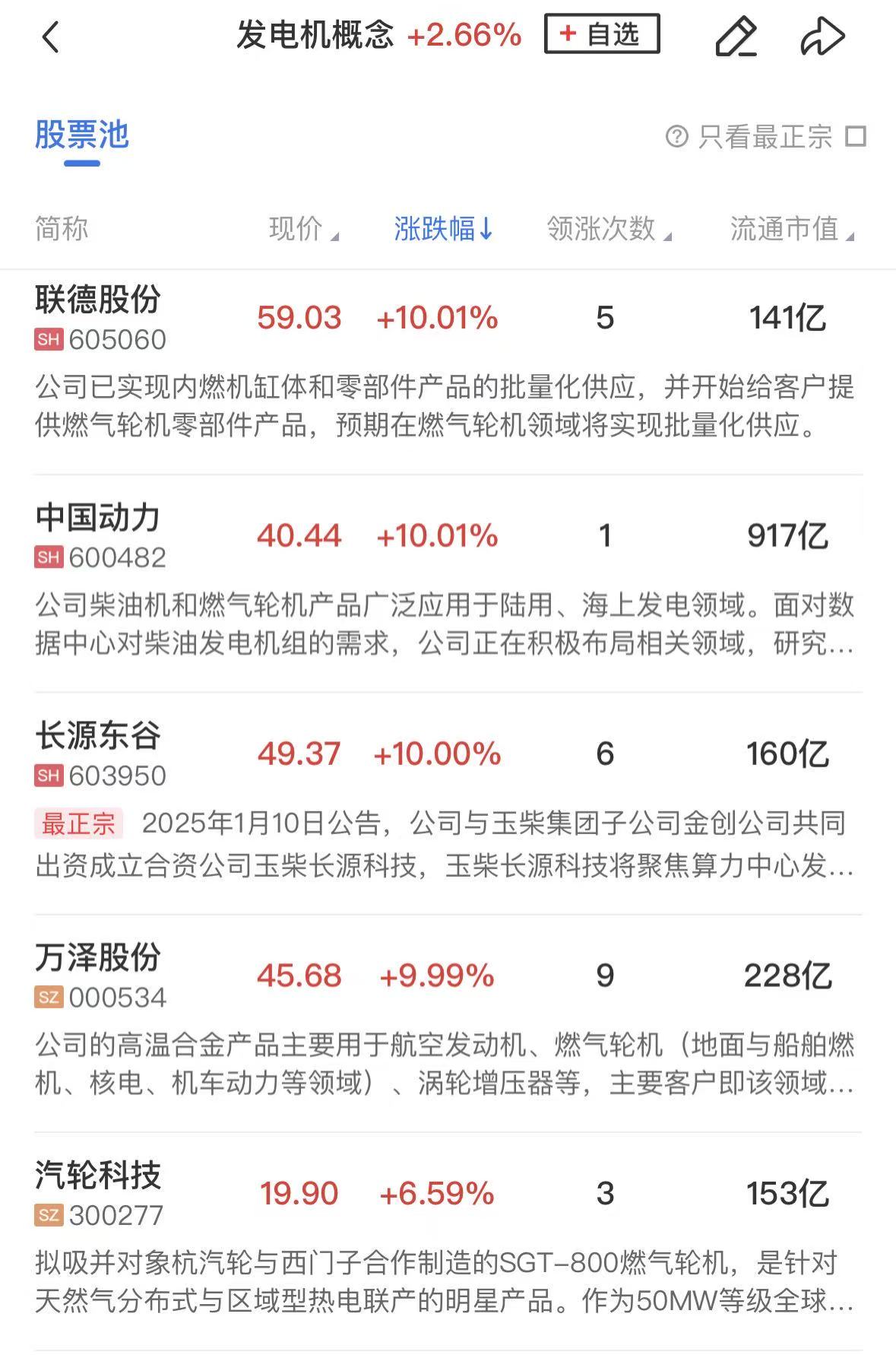Check the 只看最正宗 box

tap(856, 137)
